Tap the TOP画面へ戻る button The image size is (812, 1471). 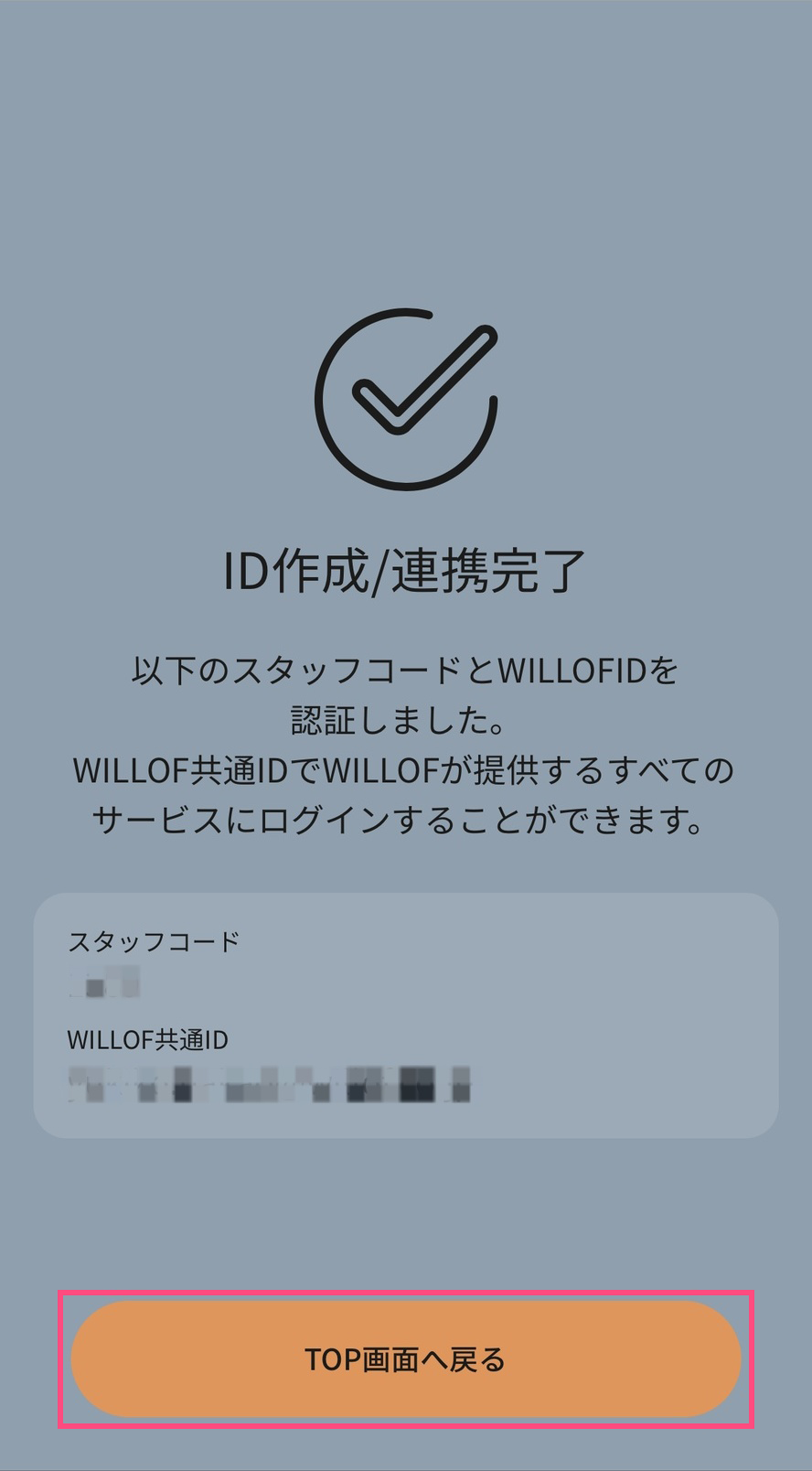405,1358
